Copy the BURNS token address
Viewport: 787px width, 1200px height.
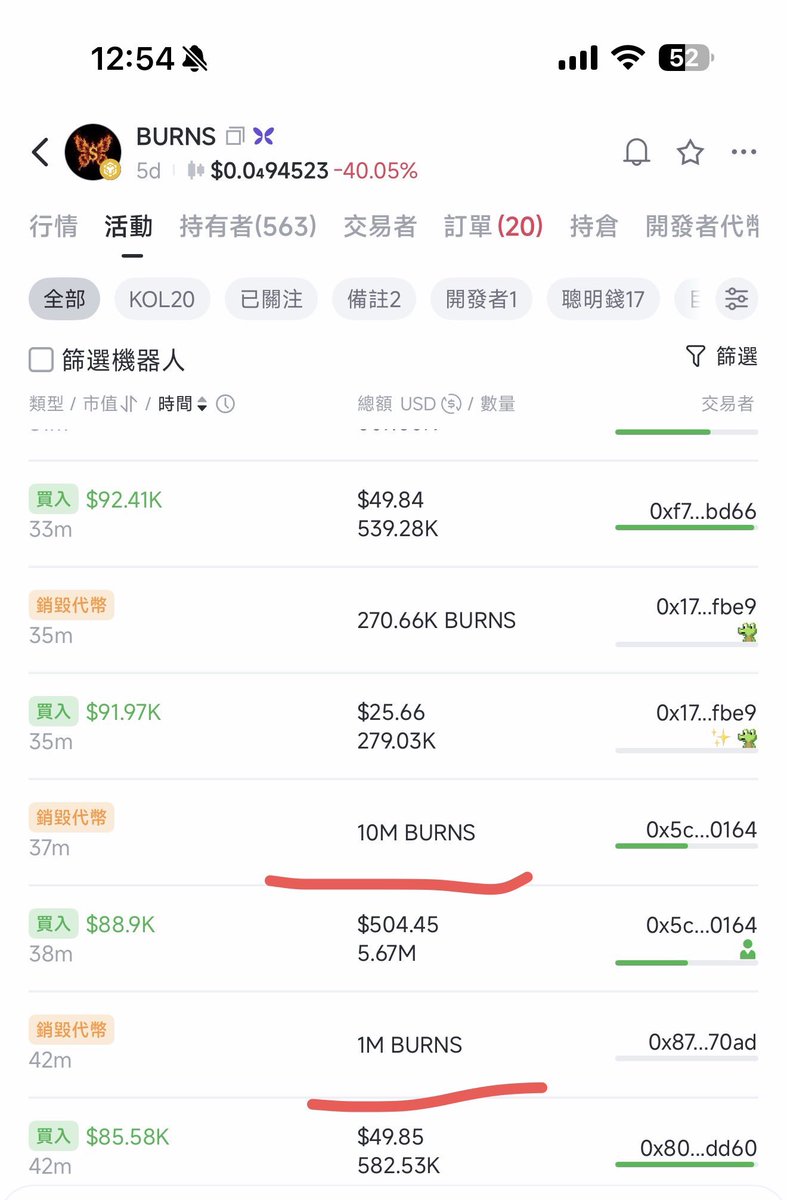point(236,136)
